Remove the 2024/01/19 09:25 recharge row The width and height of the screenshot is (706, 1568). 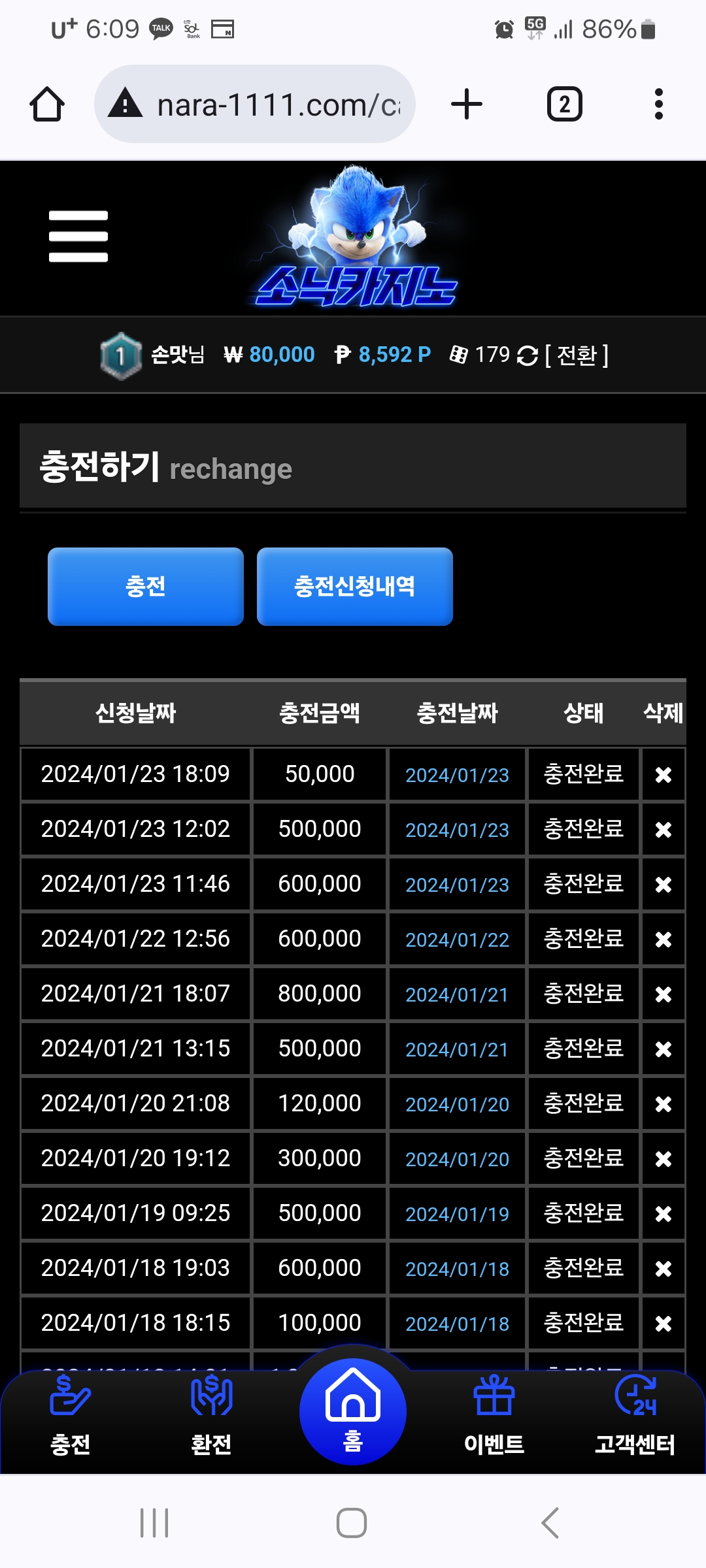point(664,1214)
